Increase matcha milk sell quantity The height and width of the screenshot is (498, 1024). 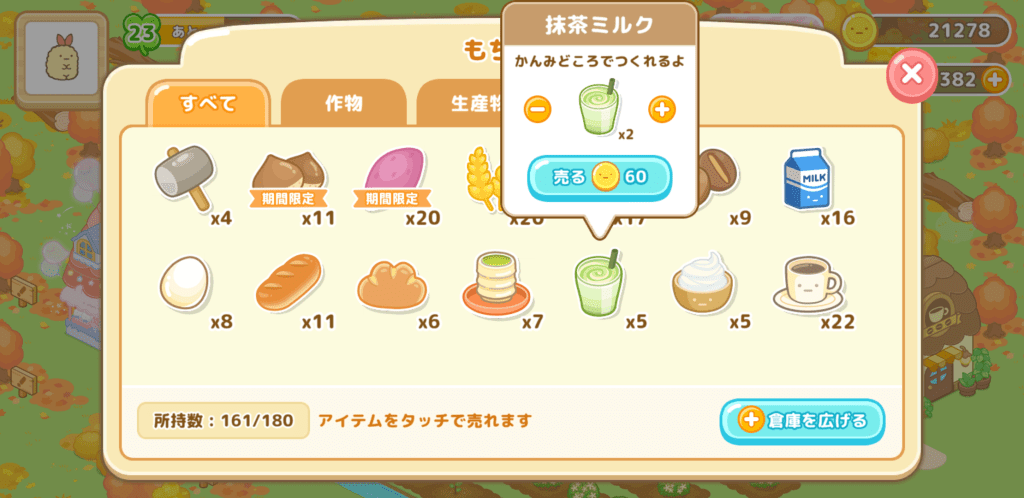[x=662, y=109]
